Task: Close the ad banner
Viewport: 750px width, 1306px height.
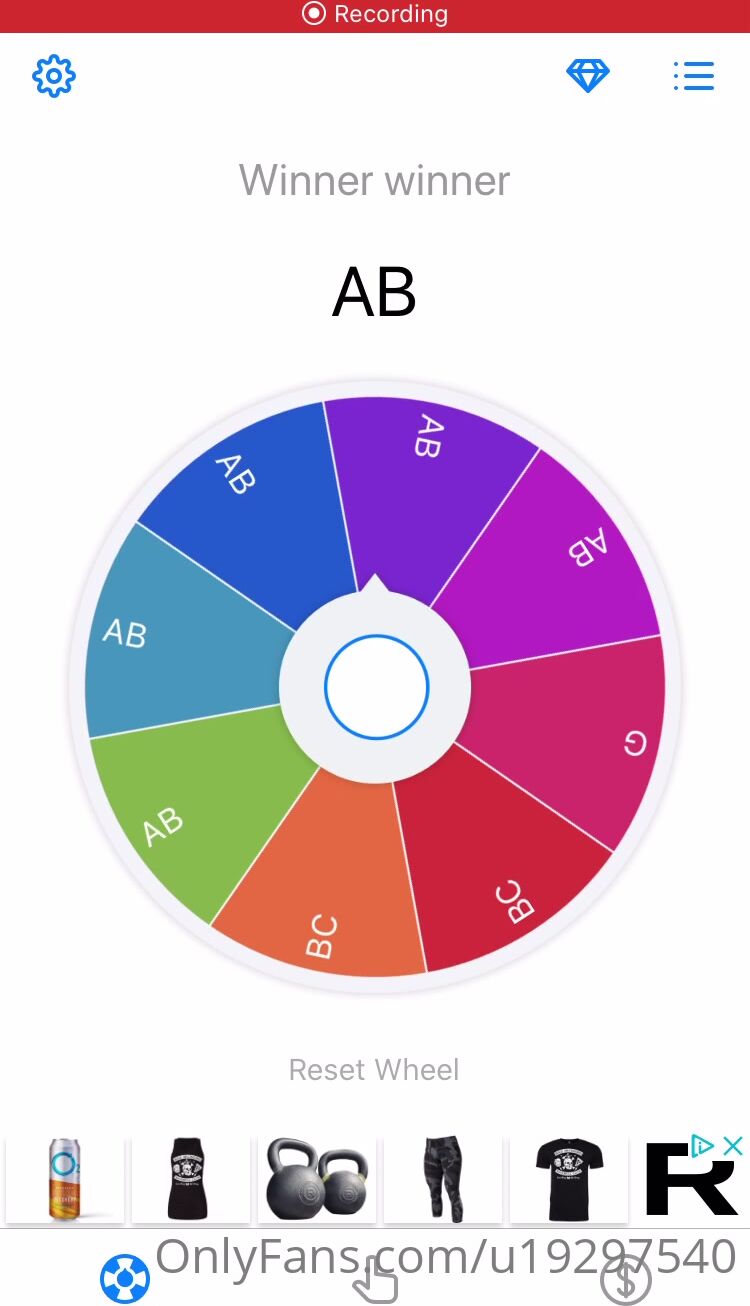Action: coord(733,1146)
